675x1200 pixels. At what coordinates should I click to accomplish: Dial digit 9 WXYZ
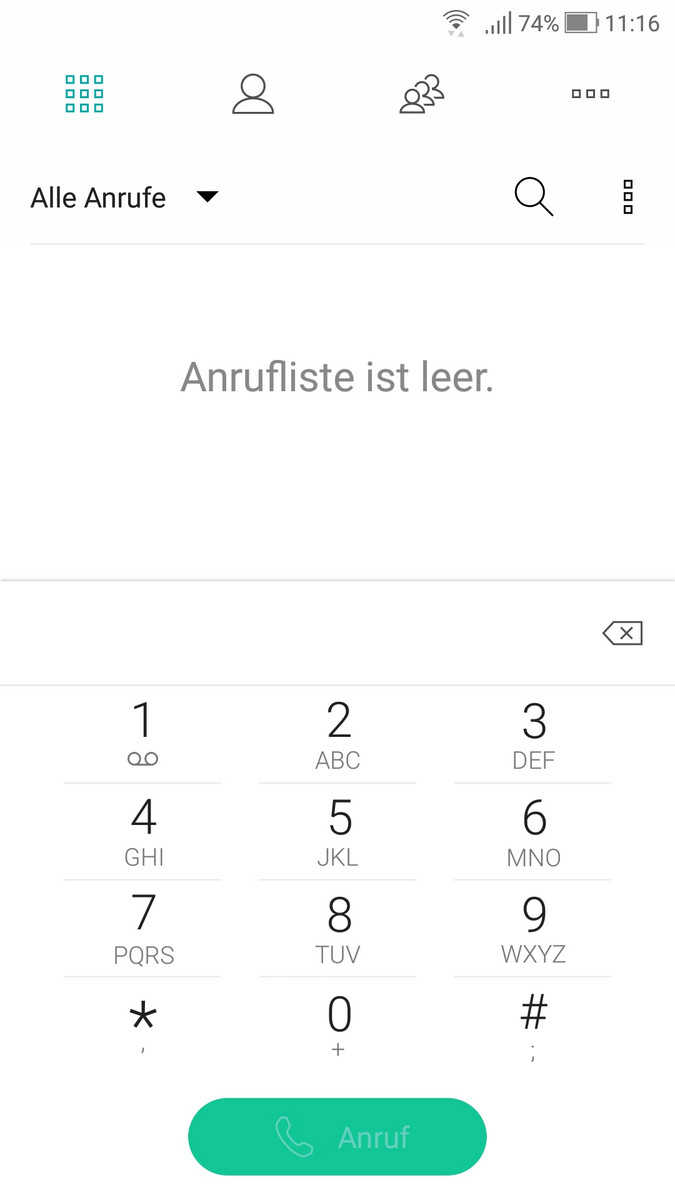coord(533,929)
